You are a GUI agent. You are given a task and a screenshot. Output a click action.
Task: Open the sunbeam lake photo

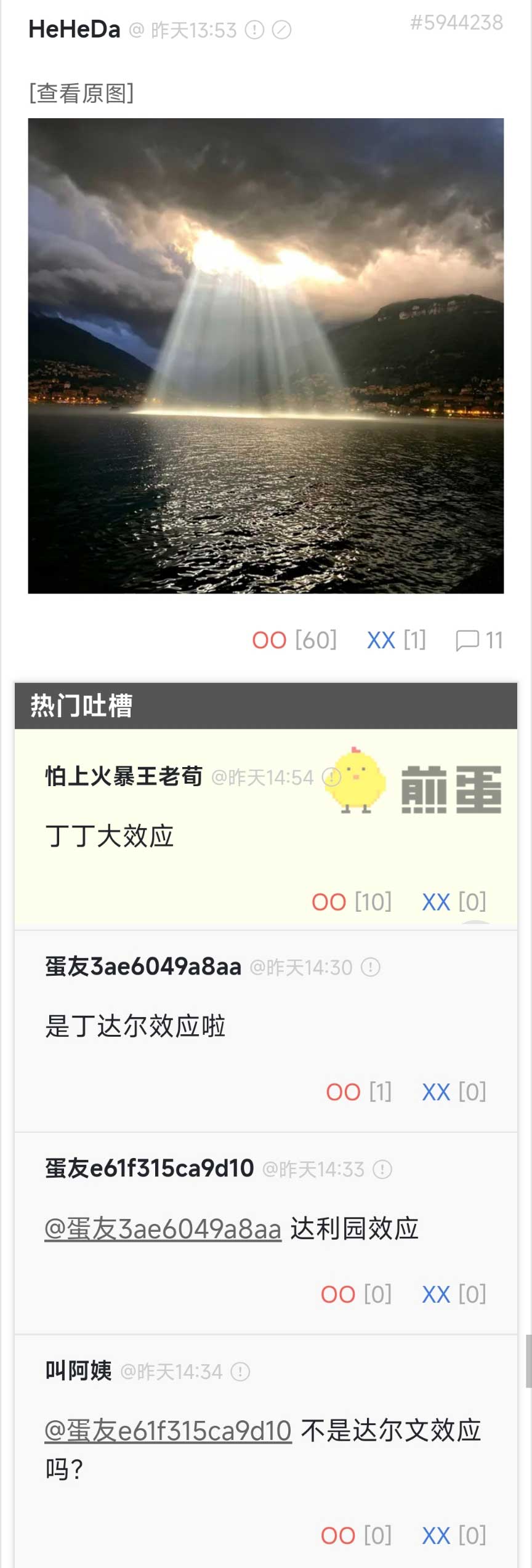pos(266,356)
